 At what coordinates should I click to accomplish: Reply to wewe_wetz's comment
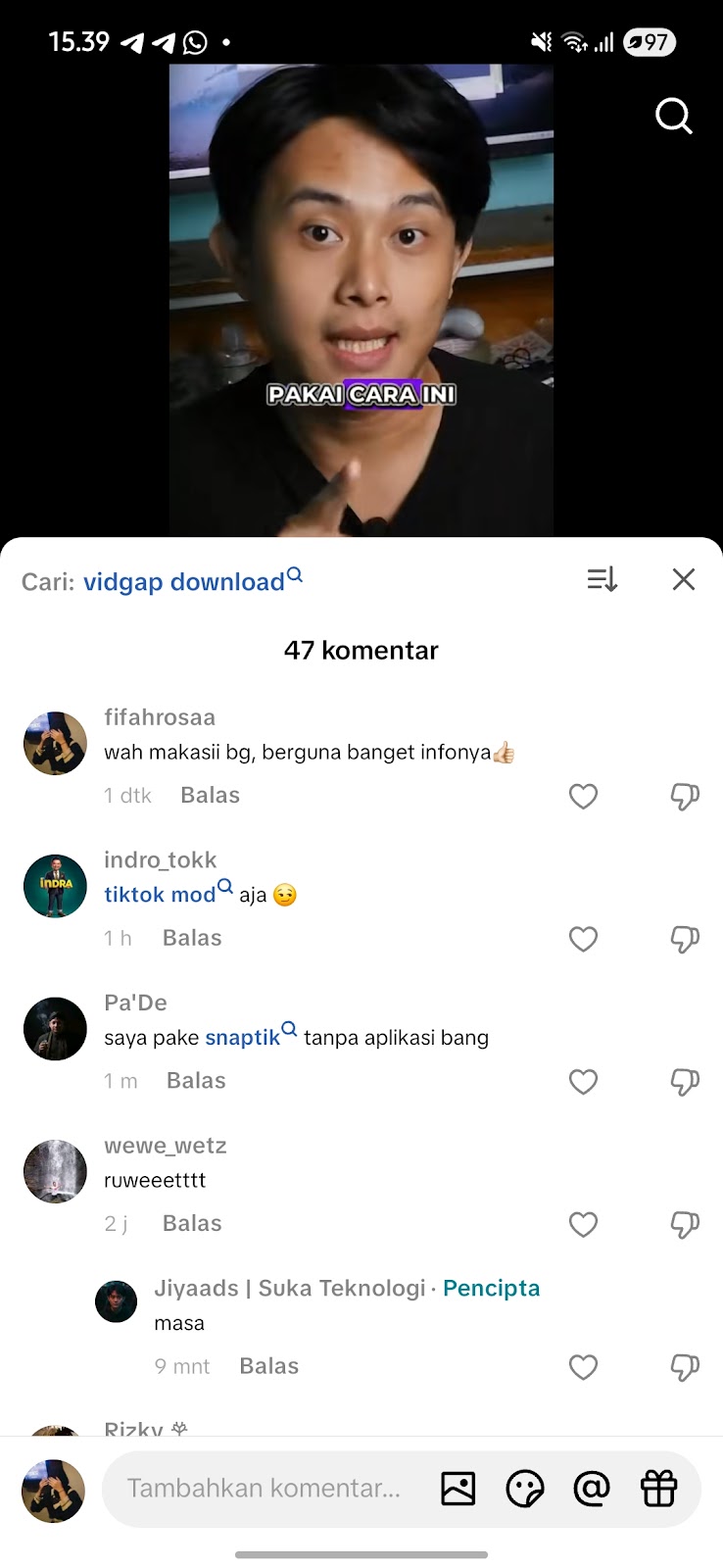192,1223
